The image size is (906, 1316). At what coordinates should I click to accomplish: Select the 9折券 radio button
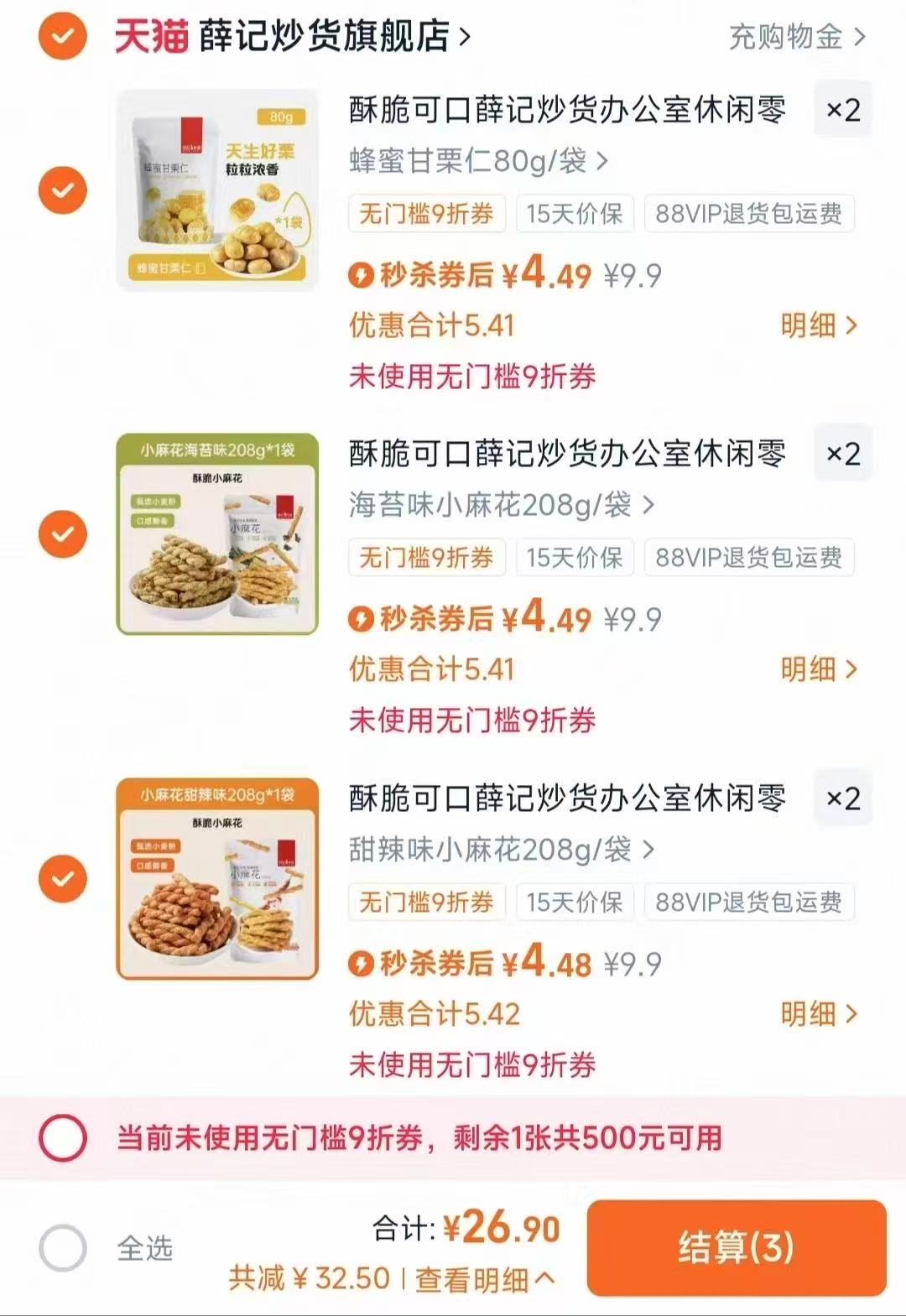61,1138
